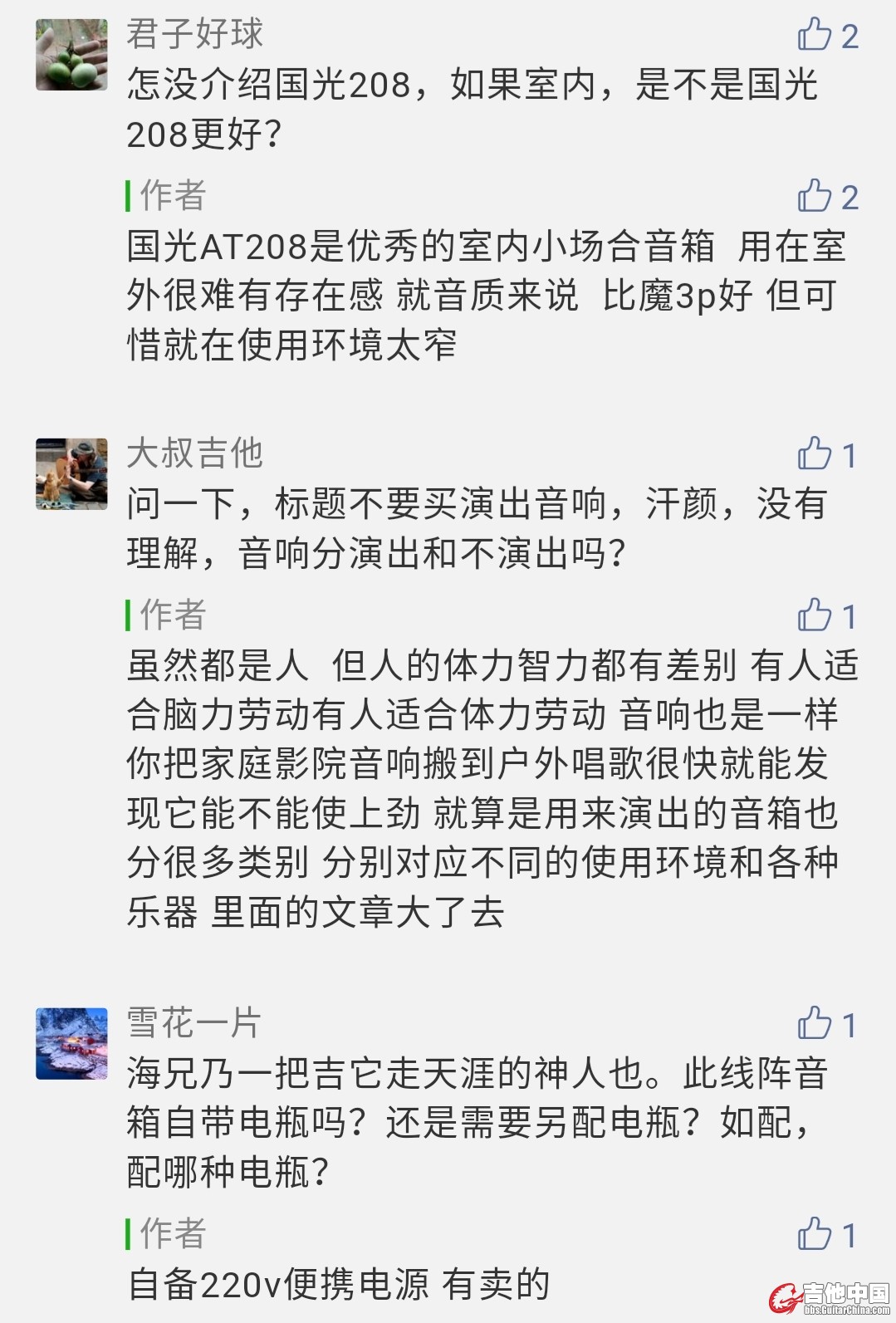Viewport: 896px width, 1323px height.
Task: Open 大叔吉他's profile avatar
Action: [72, 473]
